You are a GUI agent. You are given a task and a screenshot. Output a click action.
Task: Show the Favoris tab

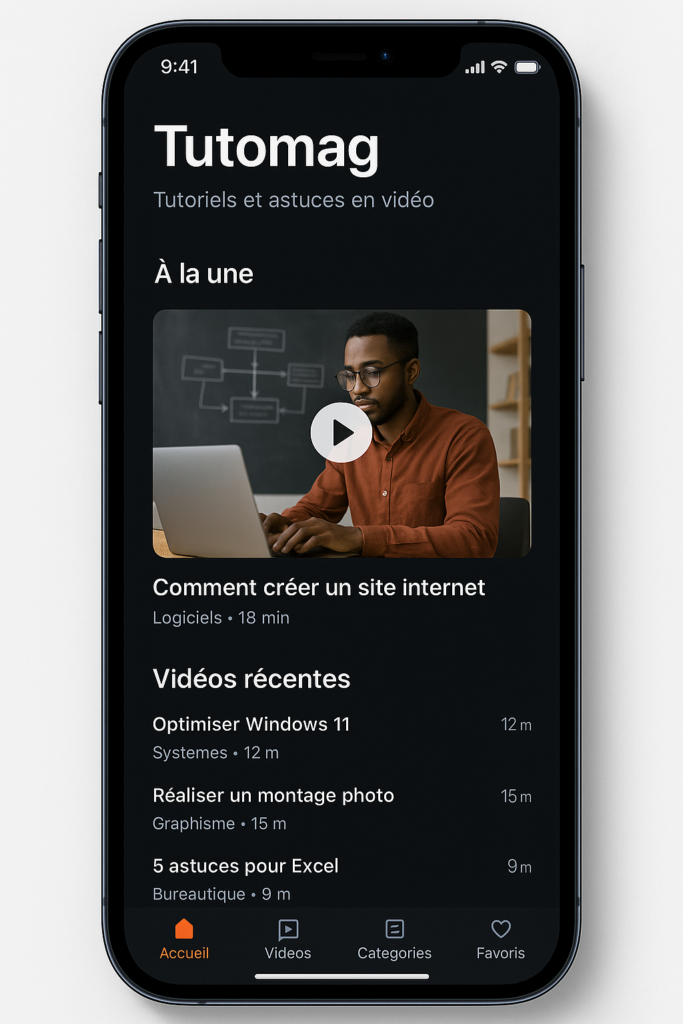pos(500,940)
